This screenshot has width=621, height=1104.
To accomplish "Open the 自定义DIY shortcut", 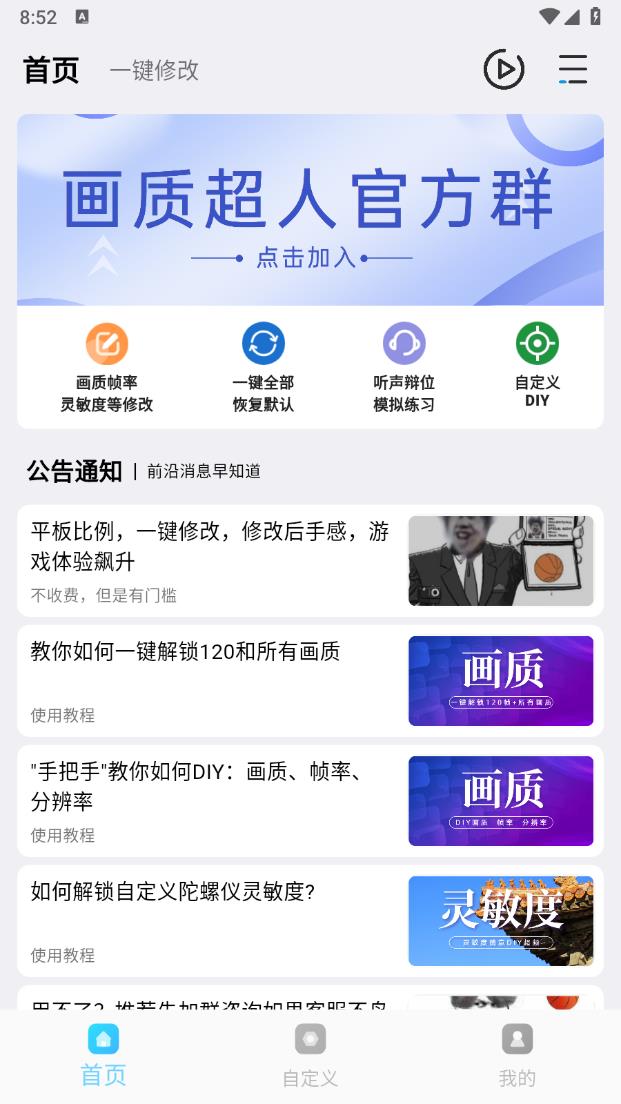I will click(537, 366).
